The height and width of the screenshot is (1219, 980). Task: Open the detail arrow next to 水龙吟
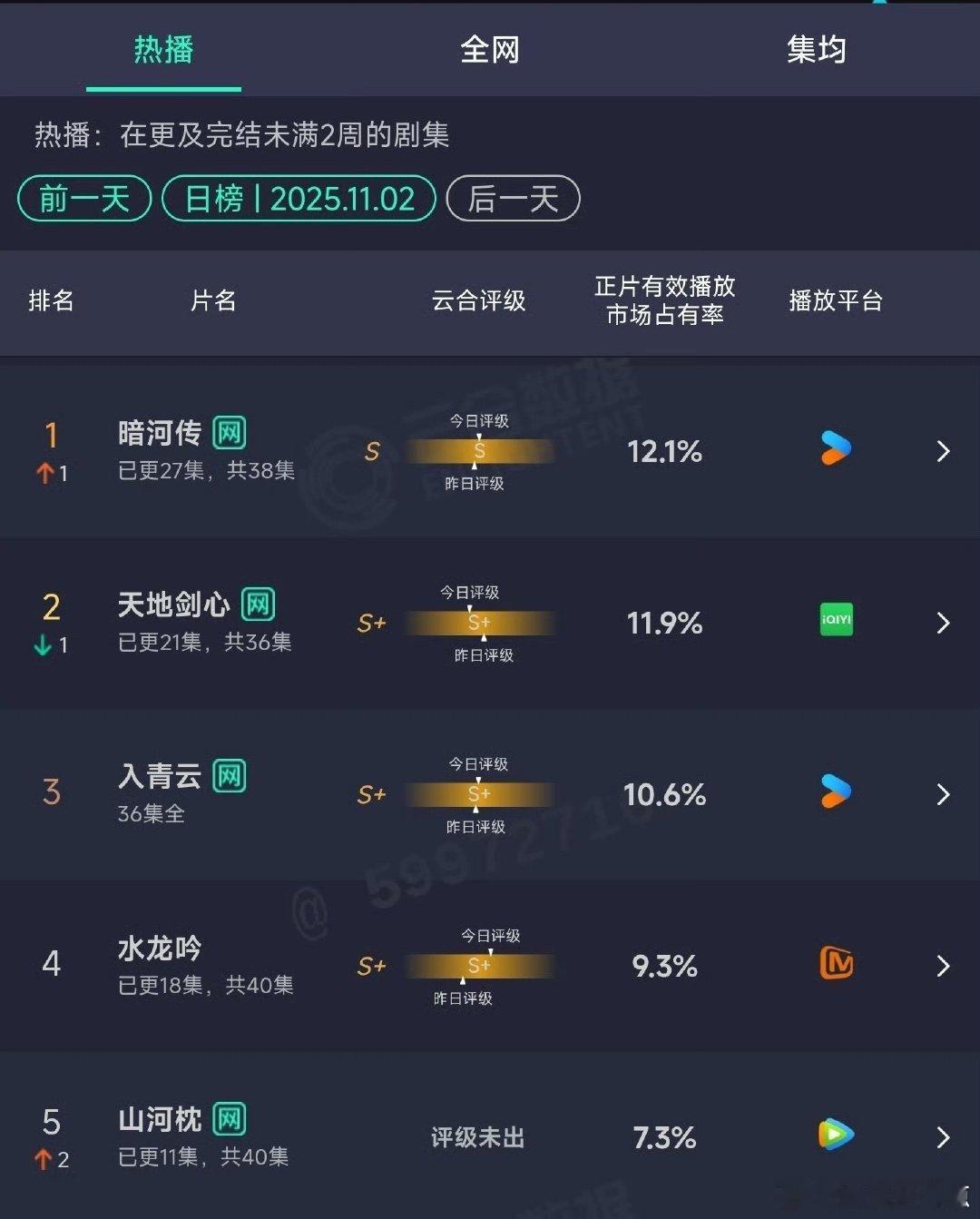tap(942, 965)
